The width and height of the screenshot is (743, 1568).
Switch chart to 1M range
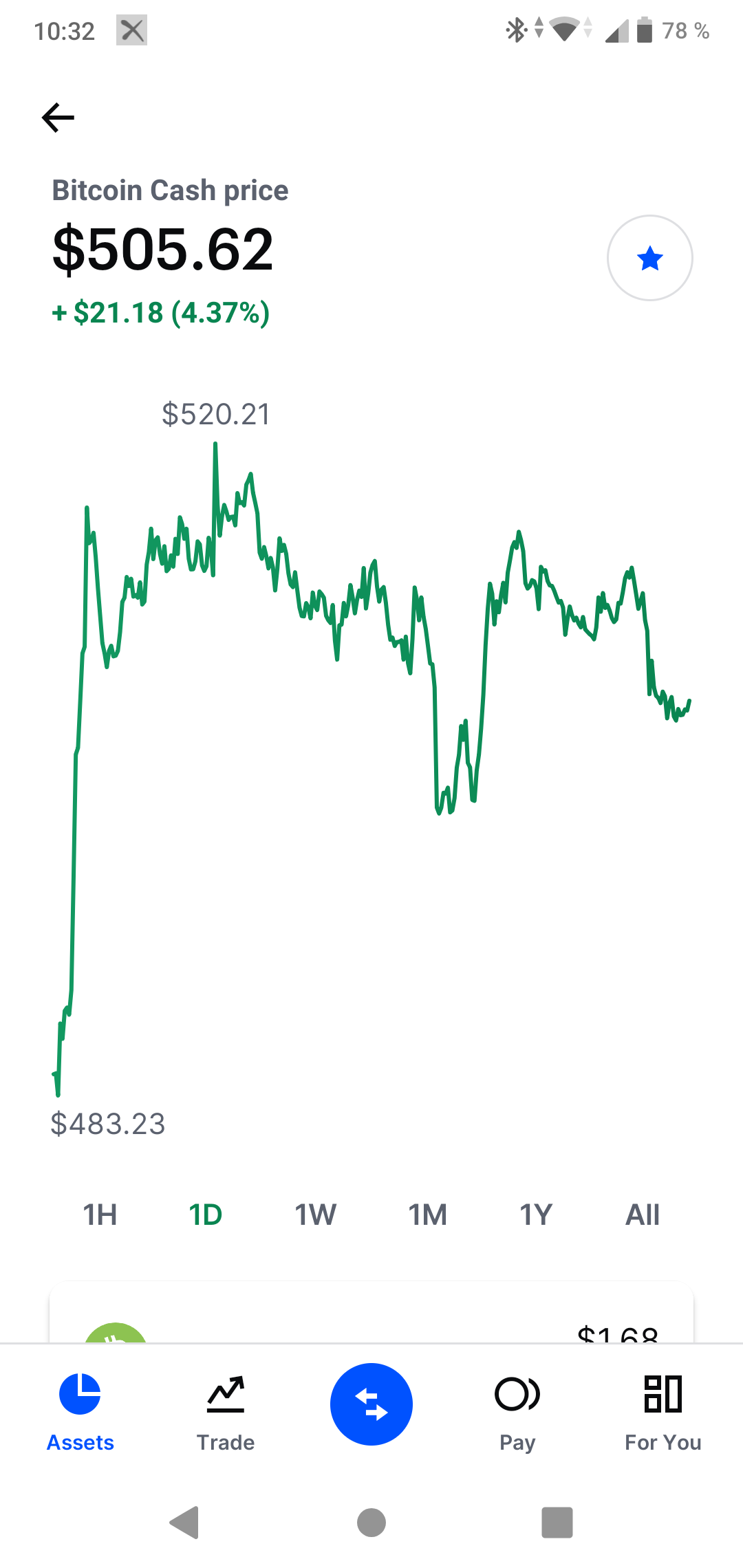pos(427,1215)
